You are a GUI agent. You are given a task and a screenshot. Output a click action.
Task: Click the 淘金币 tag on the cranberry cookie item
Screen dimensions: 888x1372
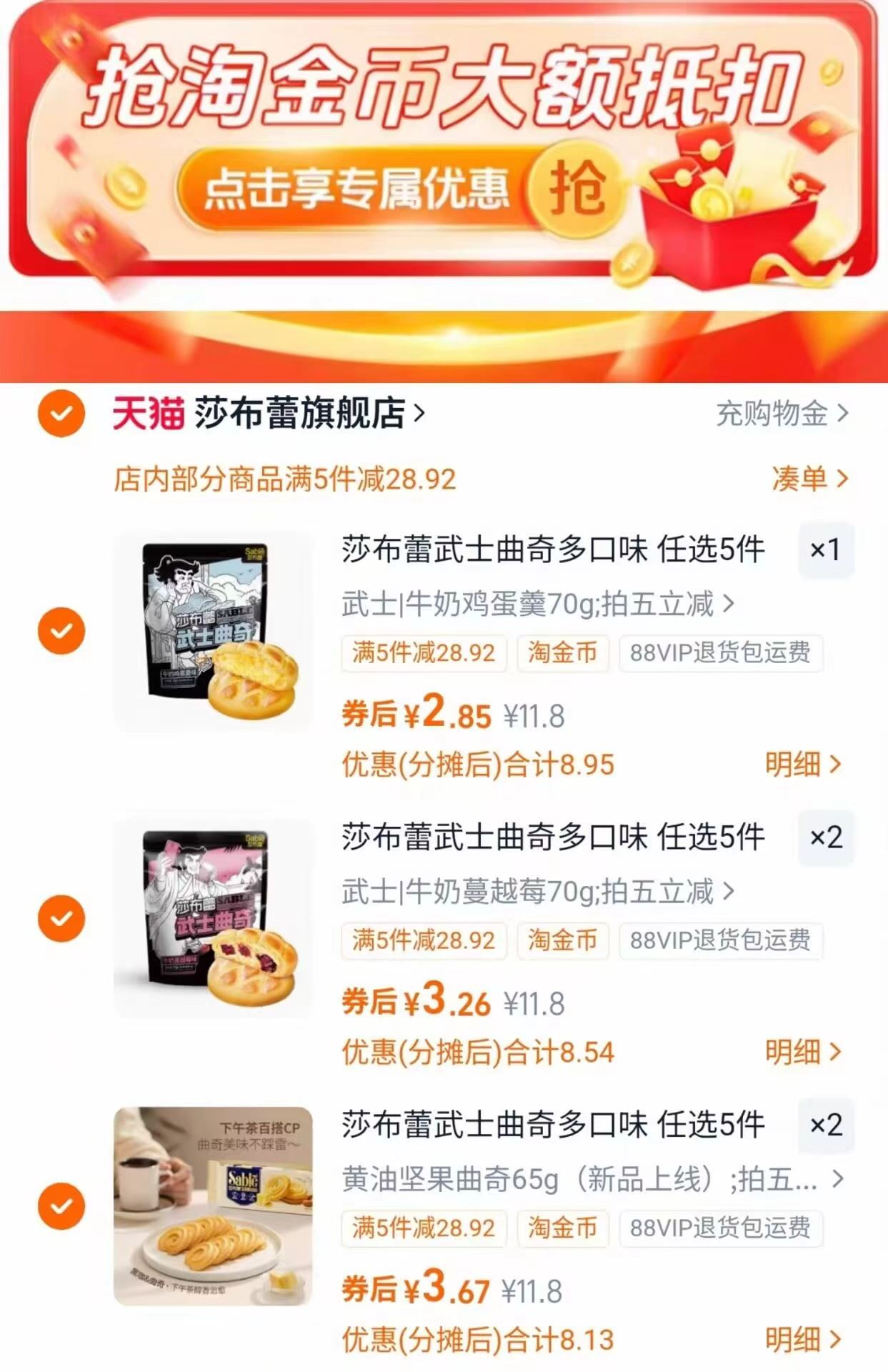pos(564,942)
